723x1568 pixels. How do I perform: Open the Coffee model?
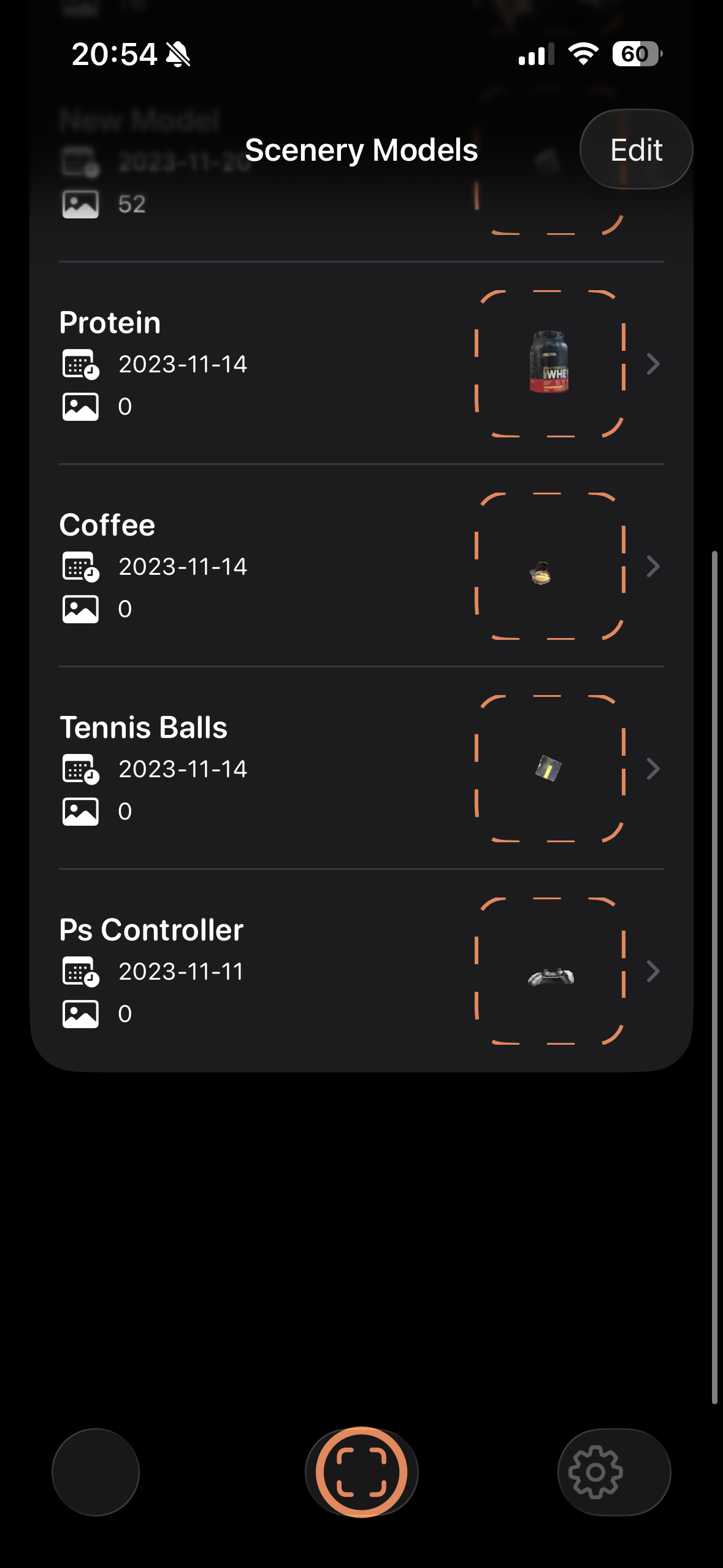pos(361,566)
